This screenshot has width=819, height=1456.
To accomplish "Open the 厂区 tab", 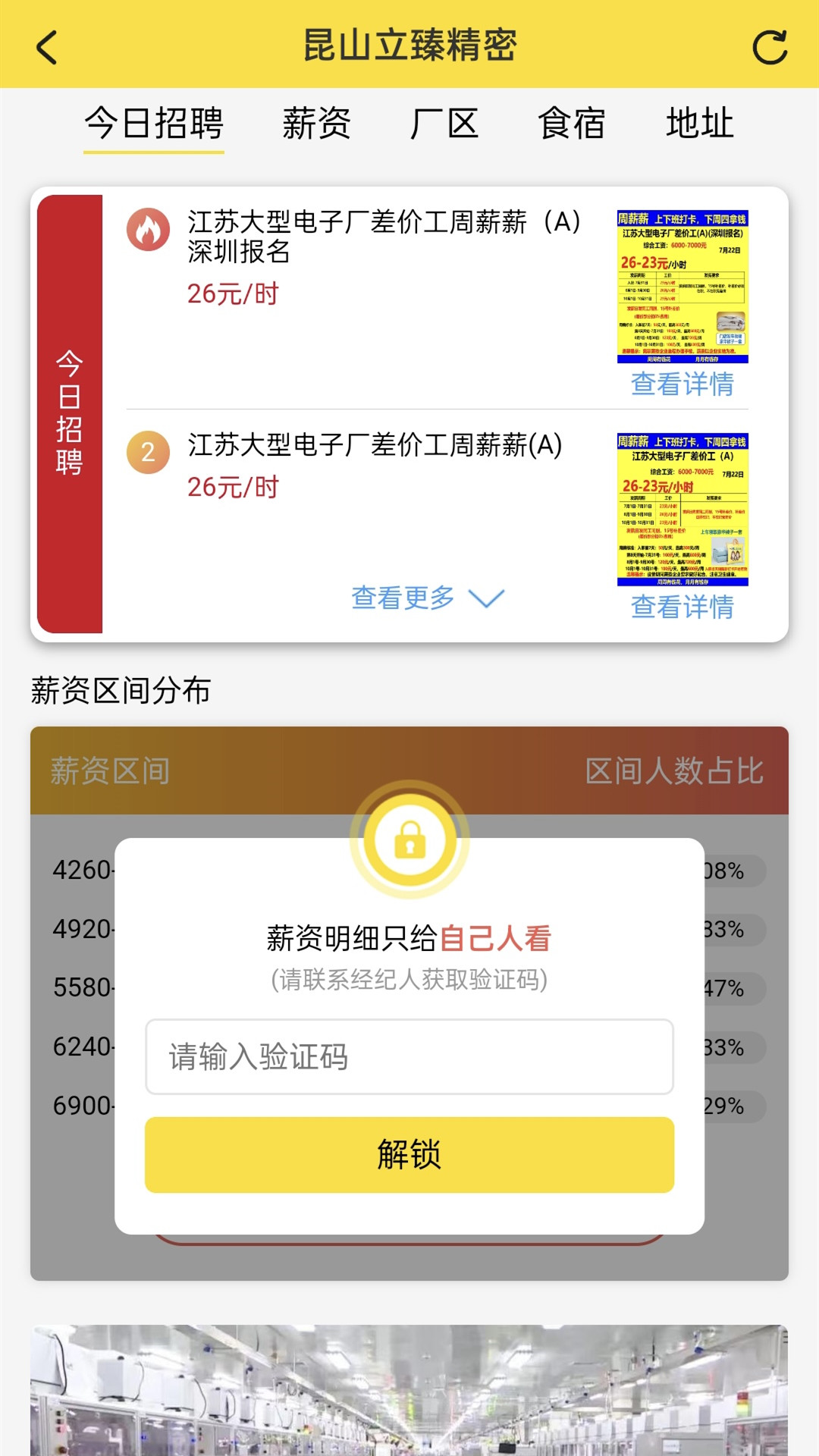I will click(444, 124).
